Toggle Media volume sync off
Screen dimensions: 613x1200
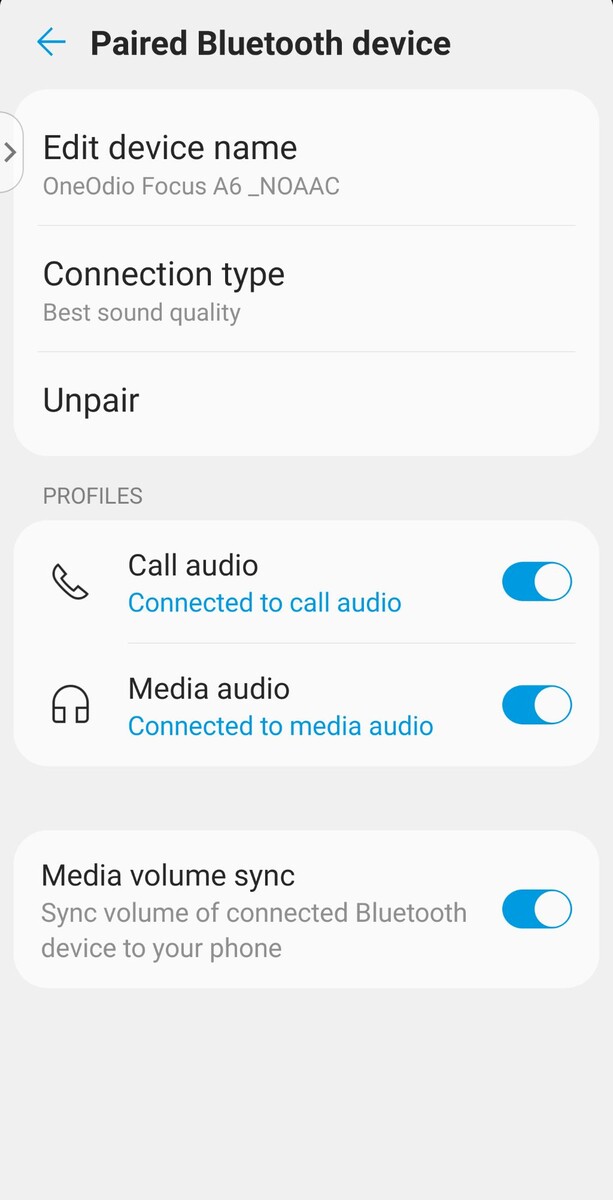(x=537, y=909)
